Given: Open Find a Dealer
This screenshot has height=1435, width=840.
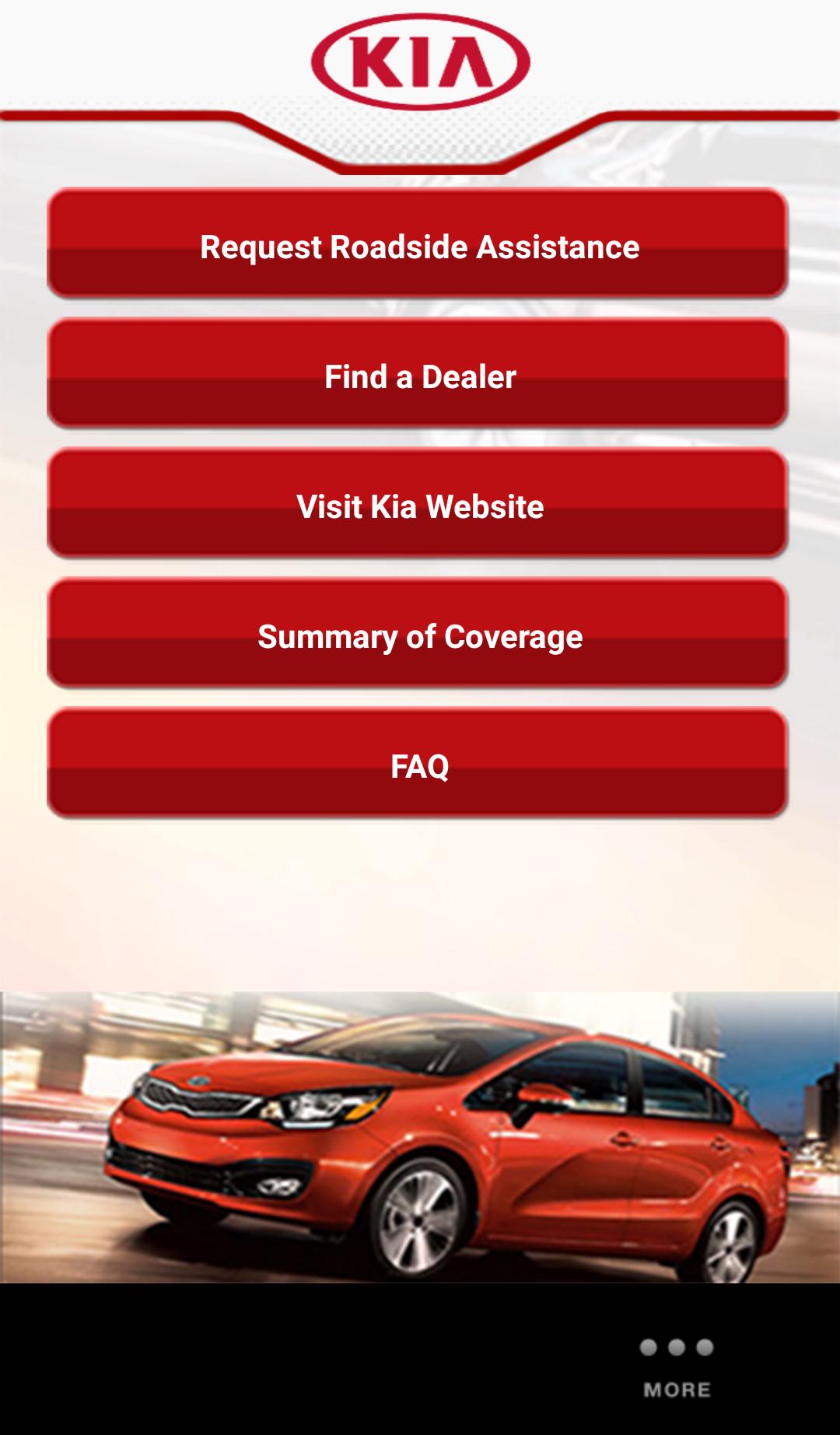Looking at the screenshot, I should [x=418, y=376].
